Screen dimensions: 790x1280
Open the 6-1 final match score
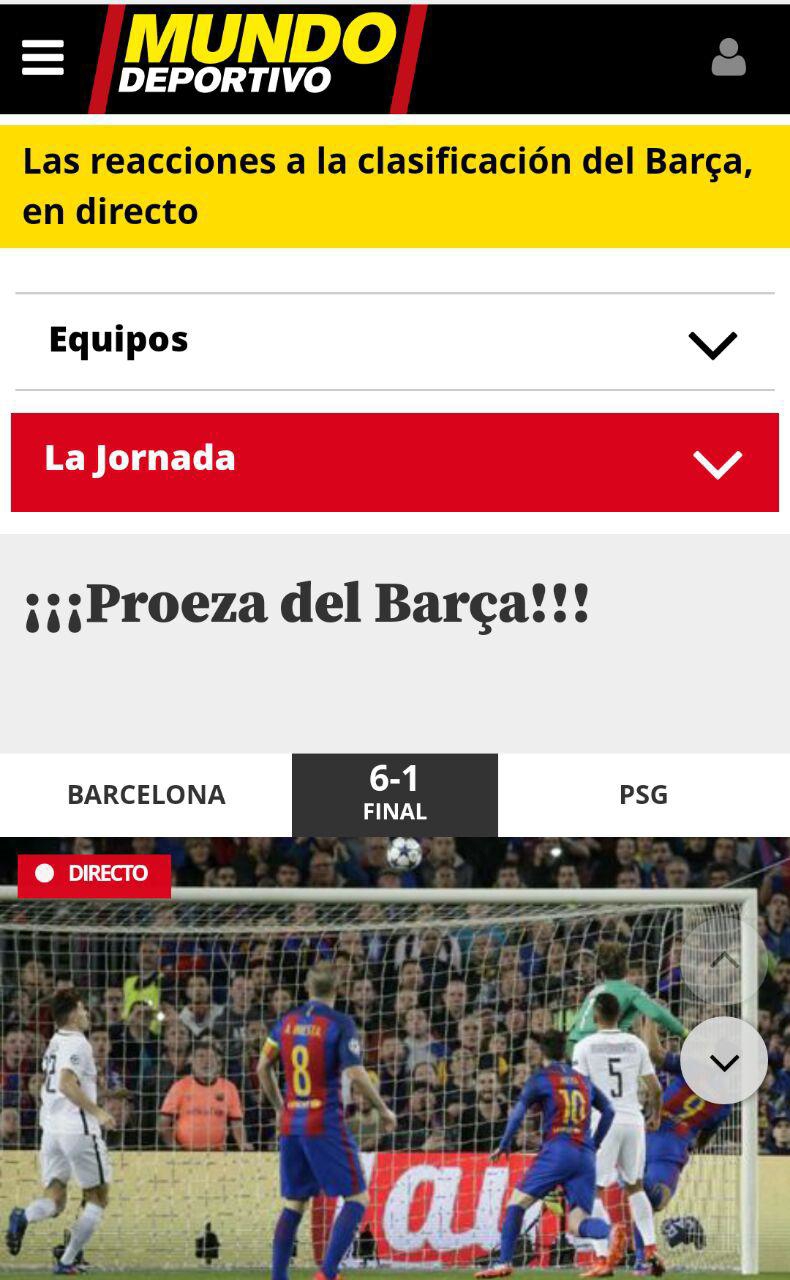pos(394,794)
